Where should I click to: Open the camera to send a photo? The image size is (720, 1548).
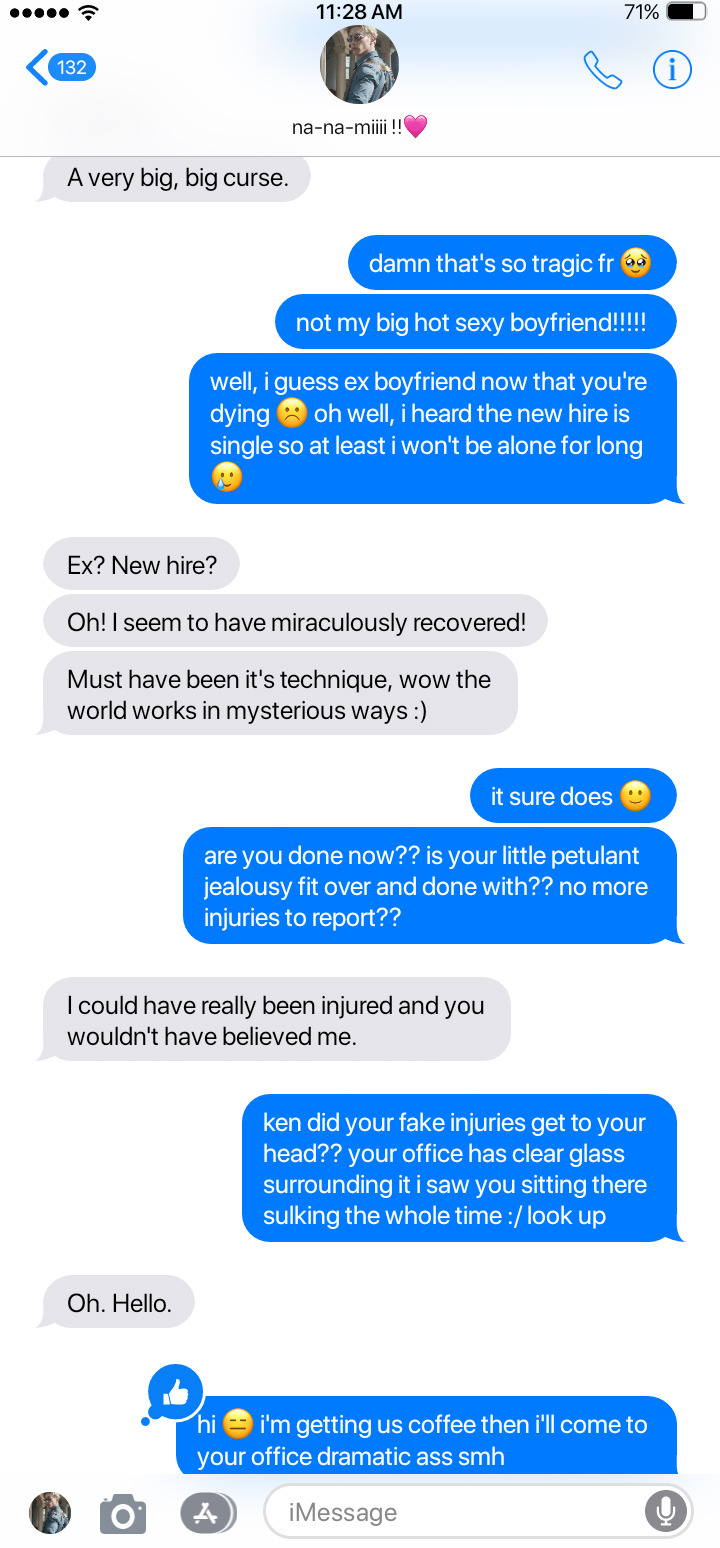(123, 1514)
